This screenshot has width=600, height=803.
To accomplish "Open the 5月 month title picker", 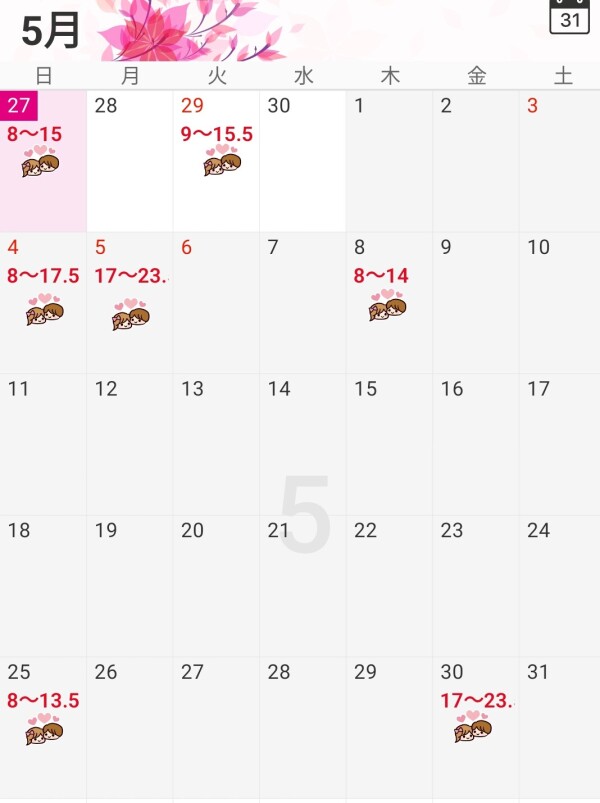I will 50,30.
